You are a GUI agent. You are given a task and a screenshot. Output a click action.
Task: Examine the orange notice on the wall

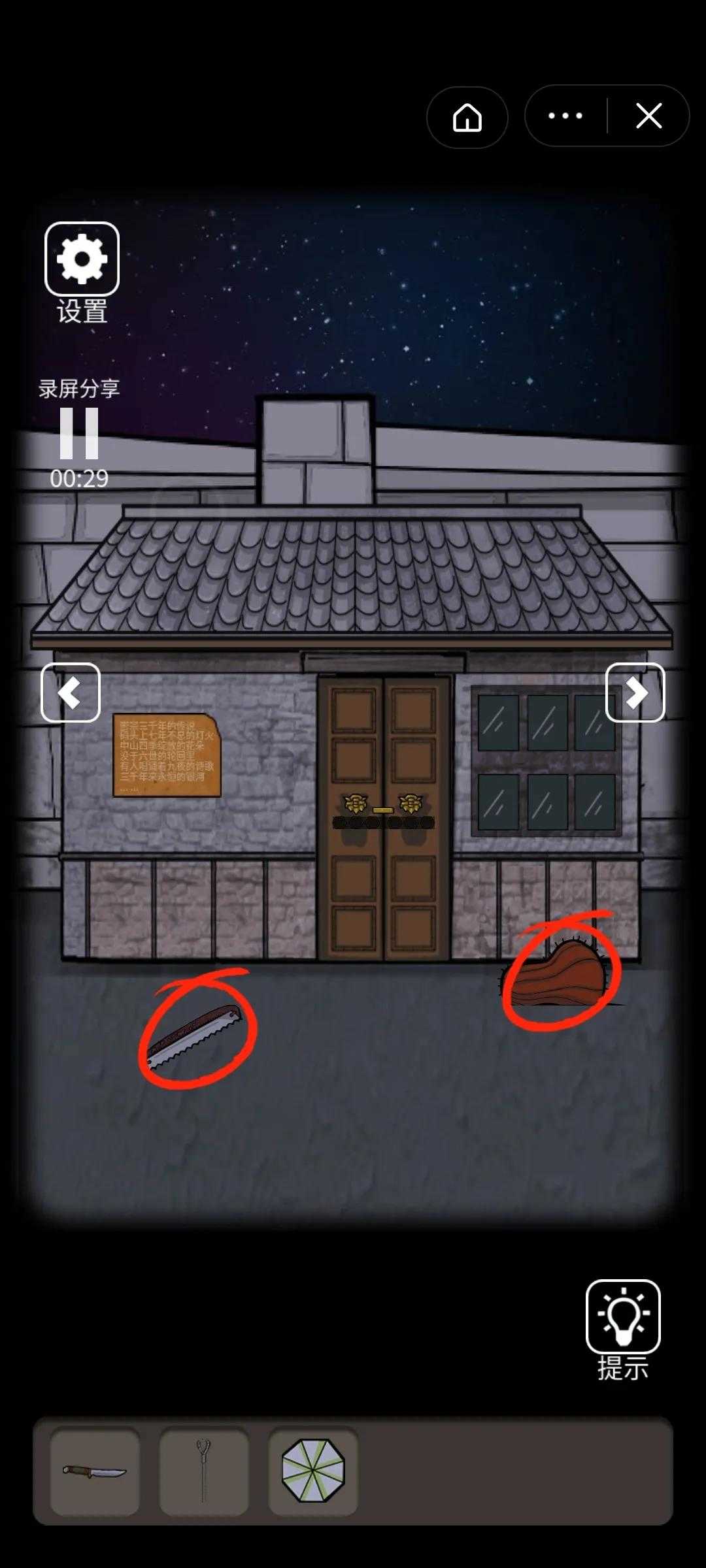(166, 755)
